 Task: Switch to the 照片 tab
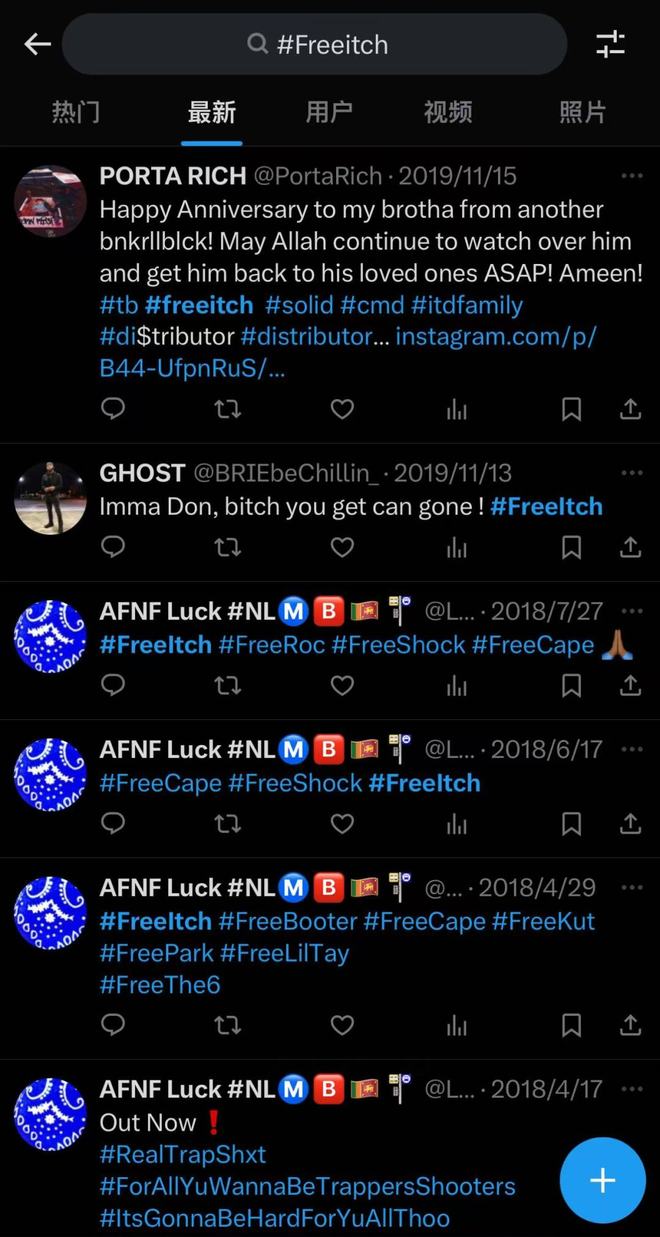tap(582, 112)
